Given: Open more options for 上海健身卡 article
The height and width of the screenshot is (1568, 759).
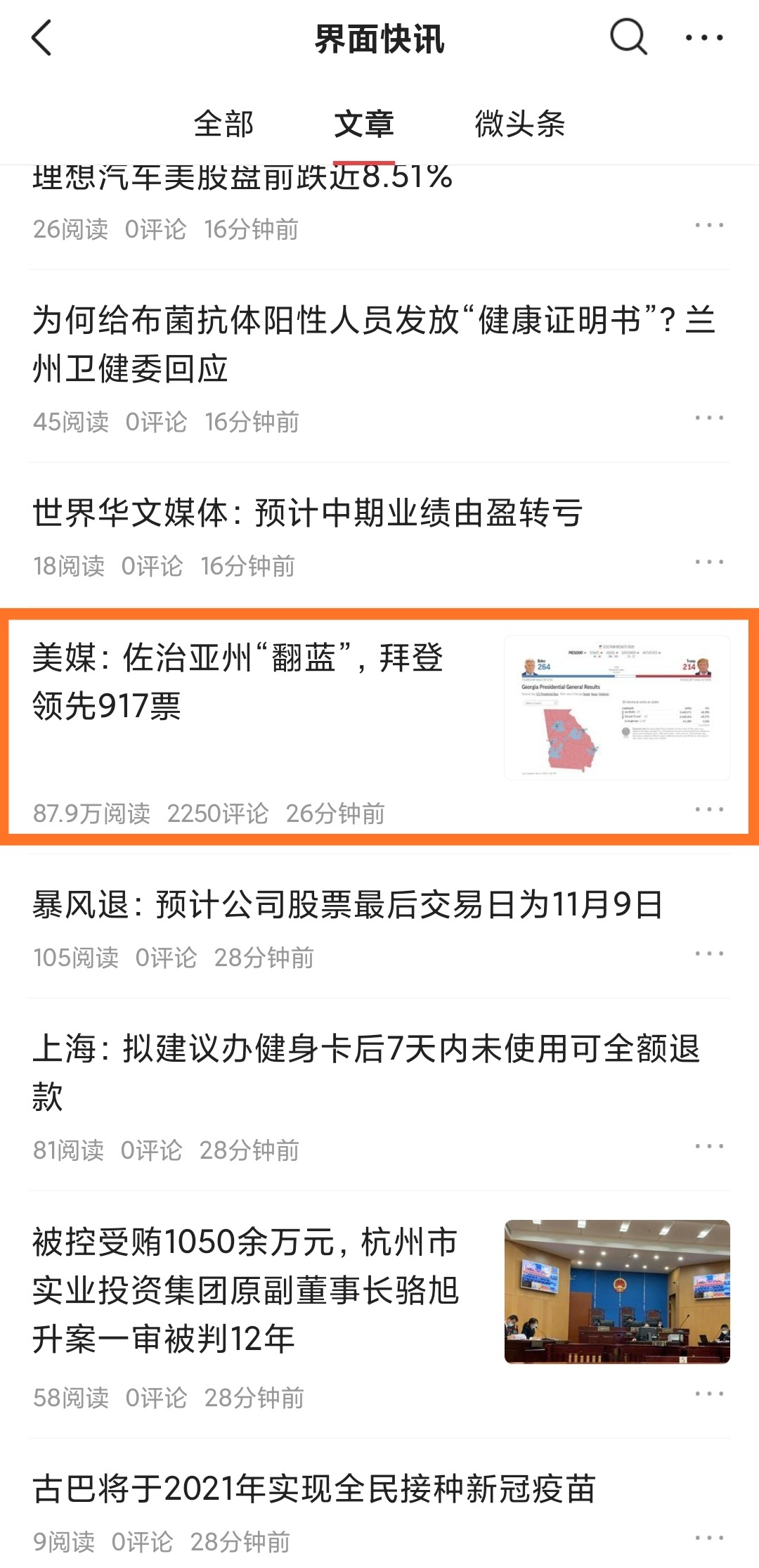Looking at the screenshot, I should 708,1146.
